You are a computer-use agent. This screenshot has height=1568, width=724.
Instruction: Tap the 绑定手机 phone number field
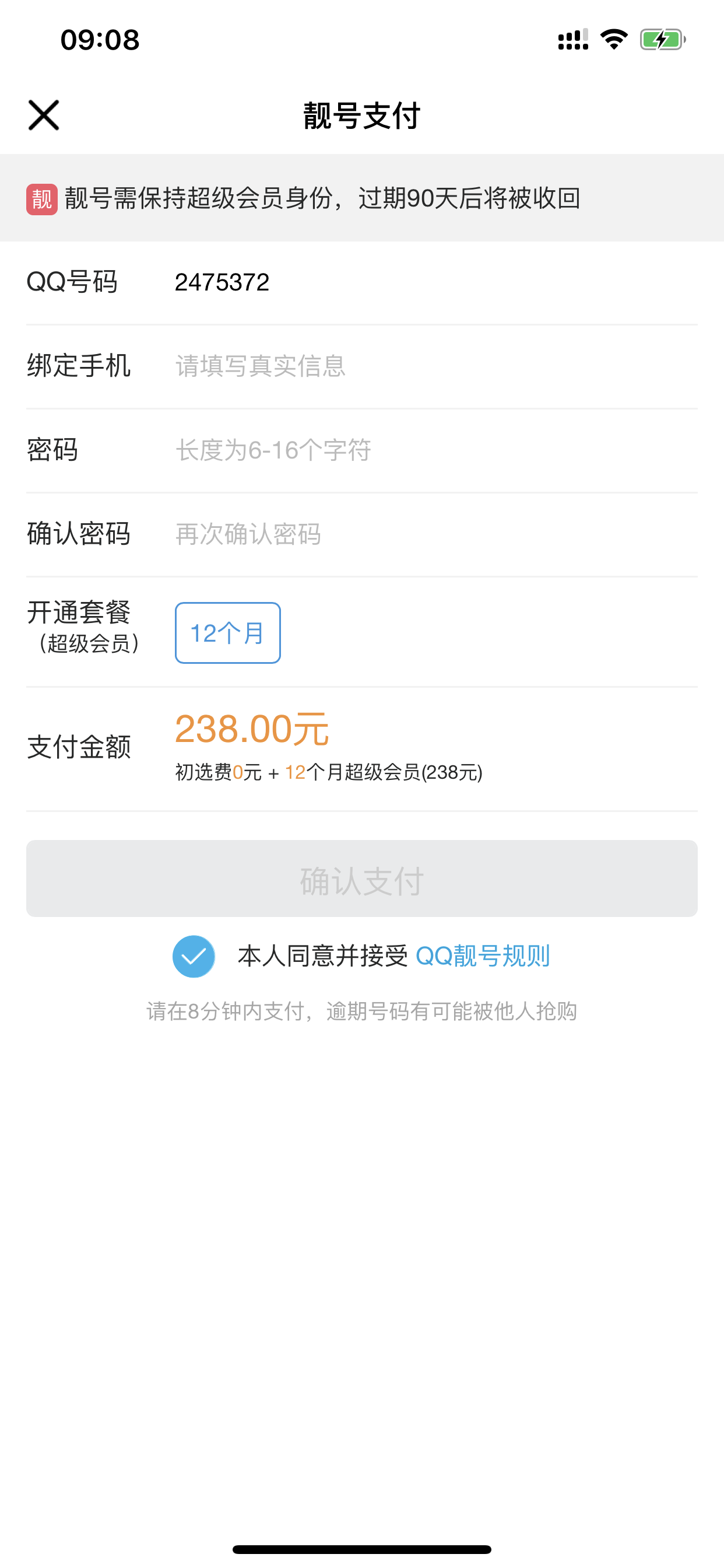pos(435,366)
